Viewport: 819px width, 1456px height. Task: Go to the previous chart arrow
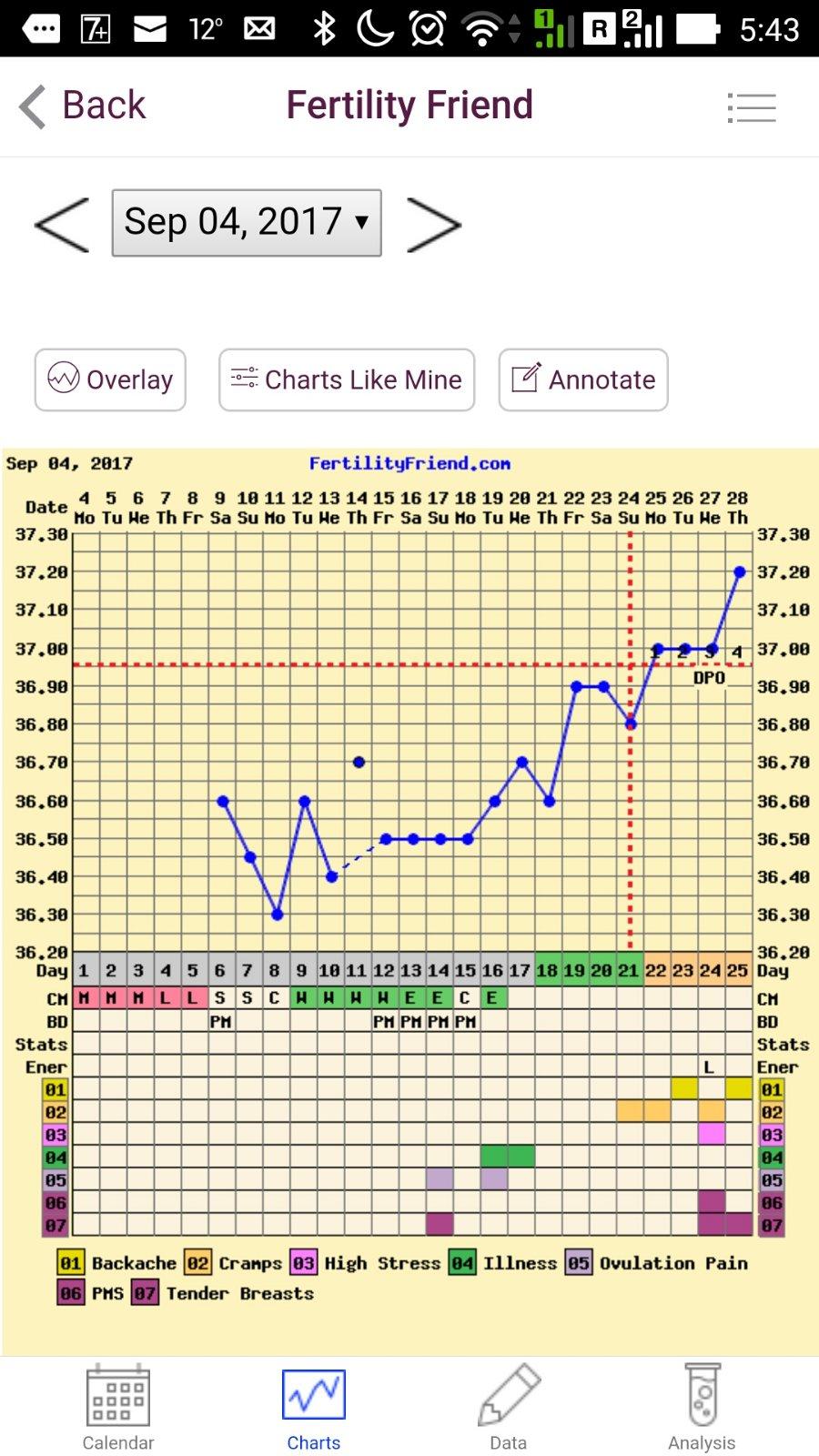coord(62,224)
